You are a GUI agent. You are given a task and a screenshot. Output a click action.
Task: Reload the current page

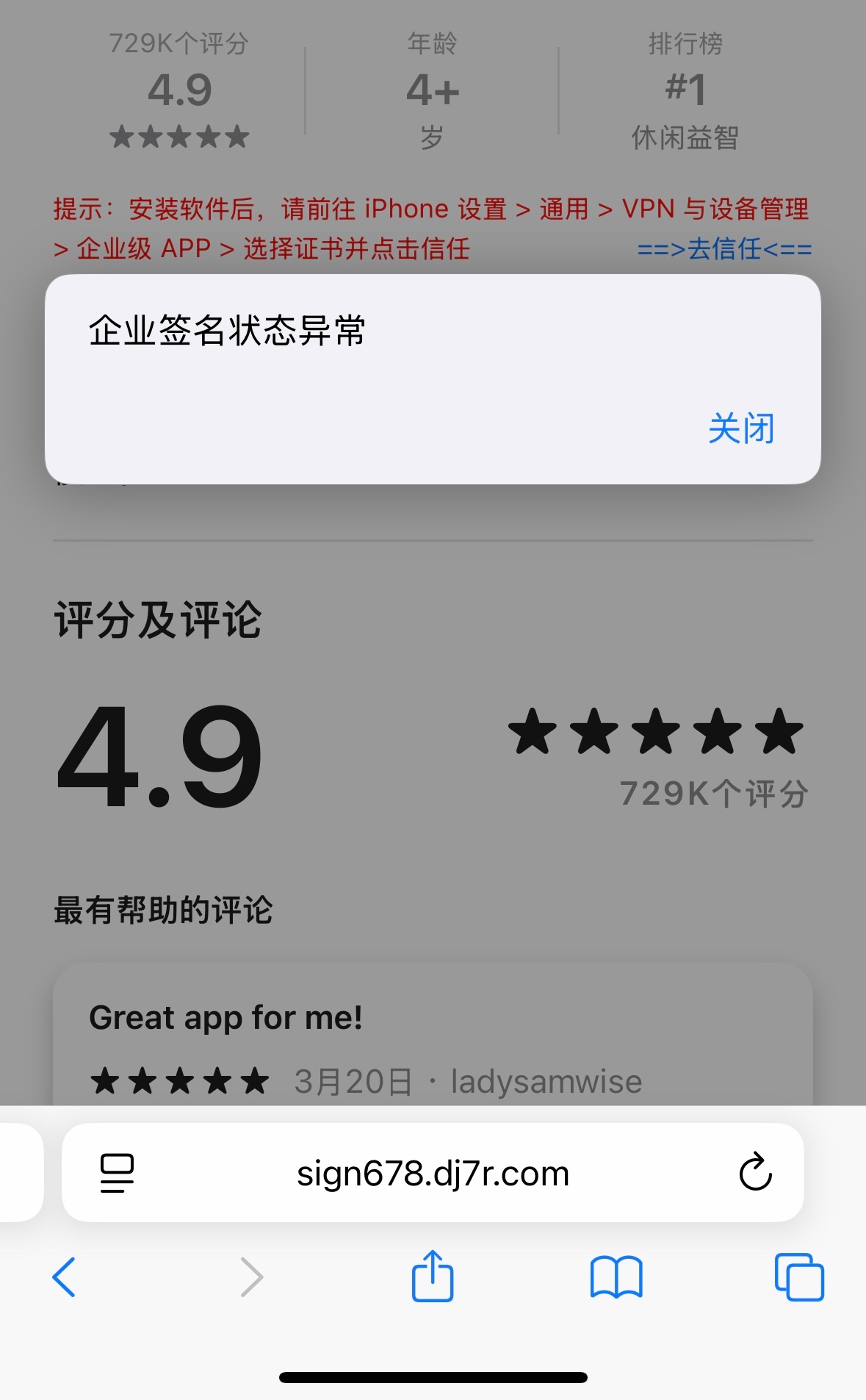pyautogui.click(x=755, y=1172)
